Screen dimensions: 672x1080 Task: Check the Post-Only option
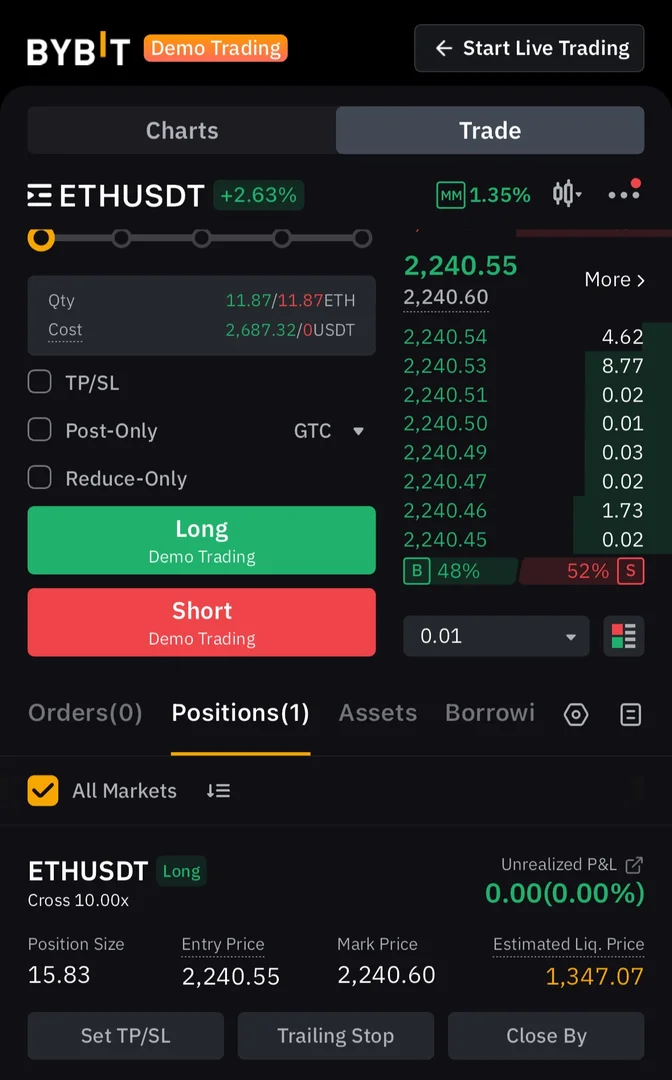pos(40,430)
